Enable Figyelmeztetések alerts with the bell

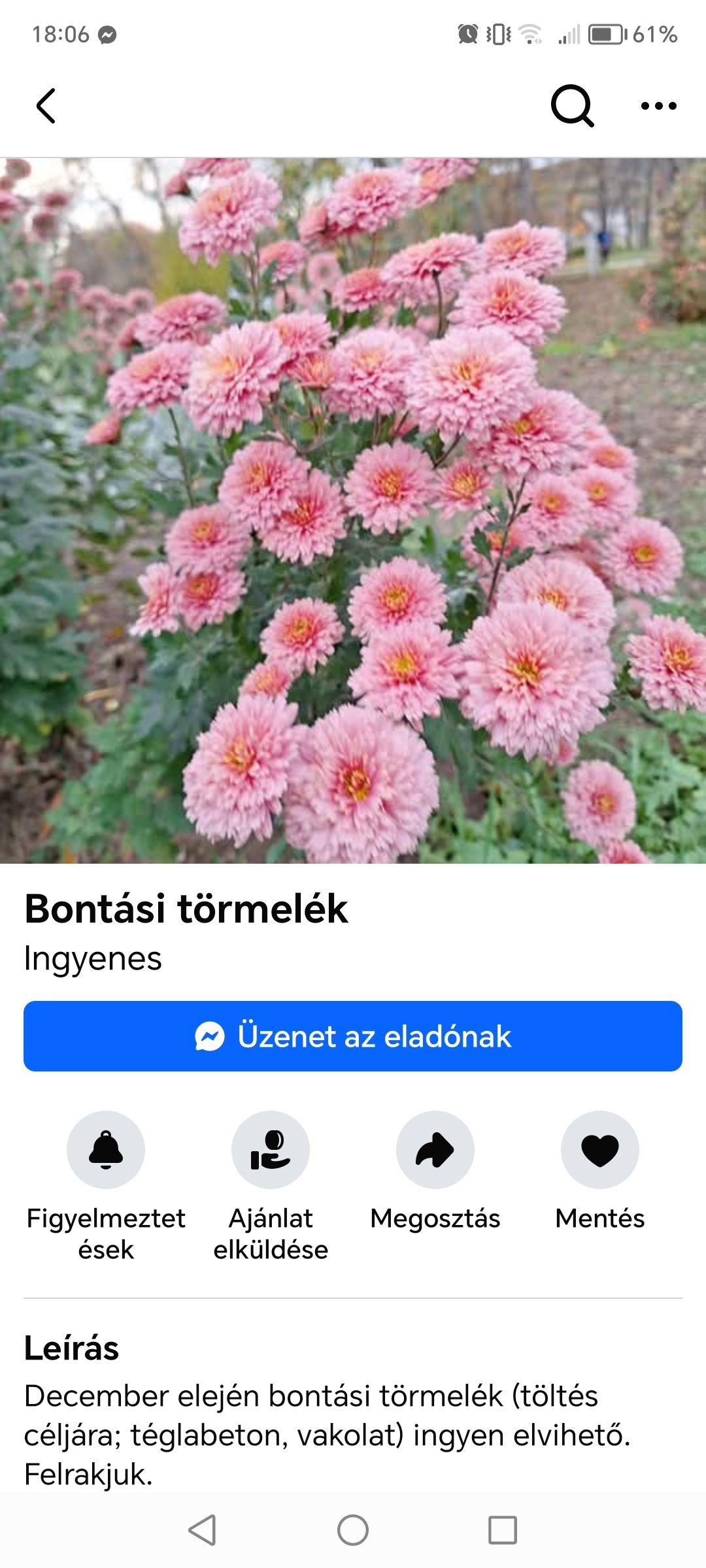tap(106, 1150)
